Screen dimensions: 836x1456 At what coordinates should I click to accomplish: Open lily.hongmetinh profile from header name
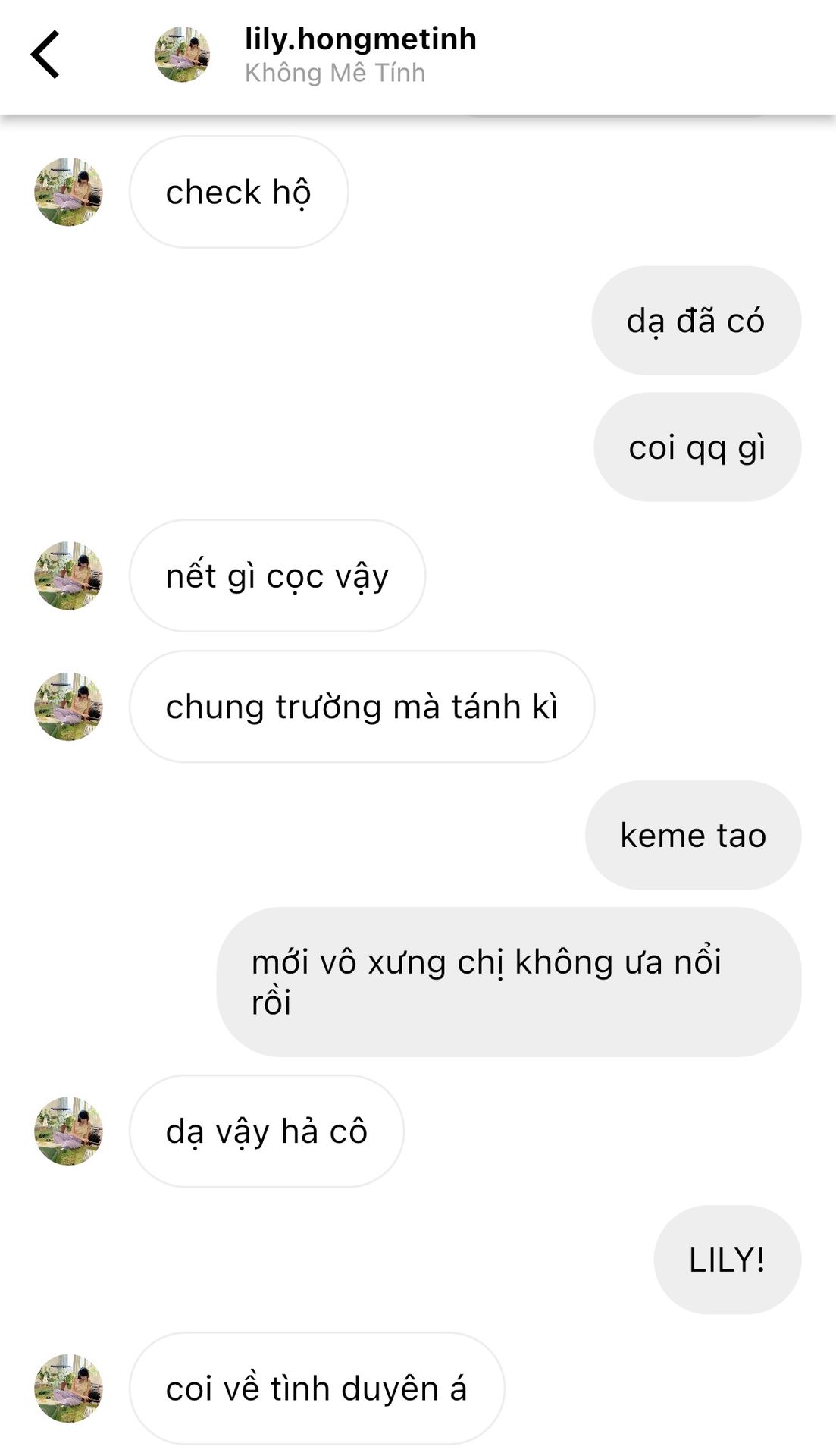click(360, 39)
